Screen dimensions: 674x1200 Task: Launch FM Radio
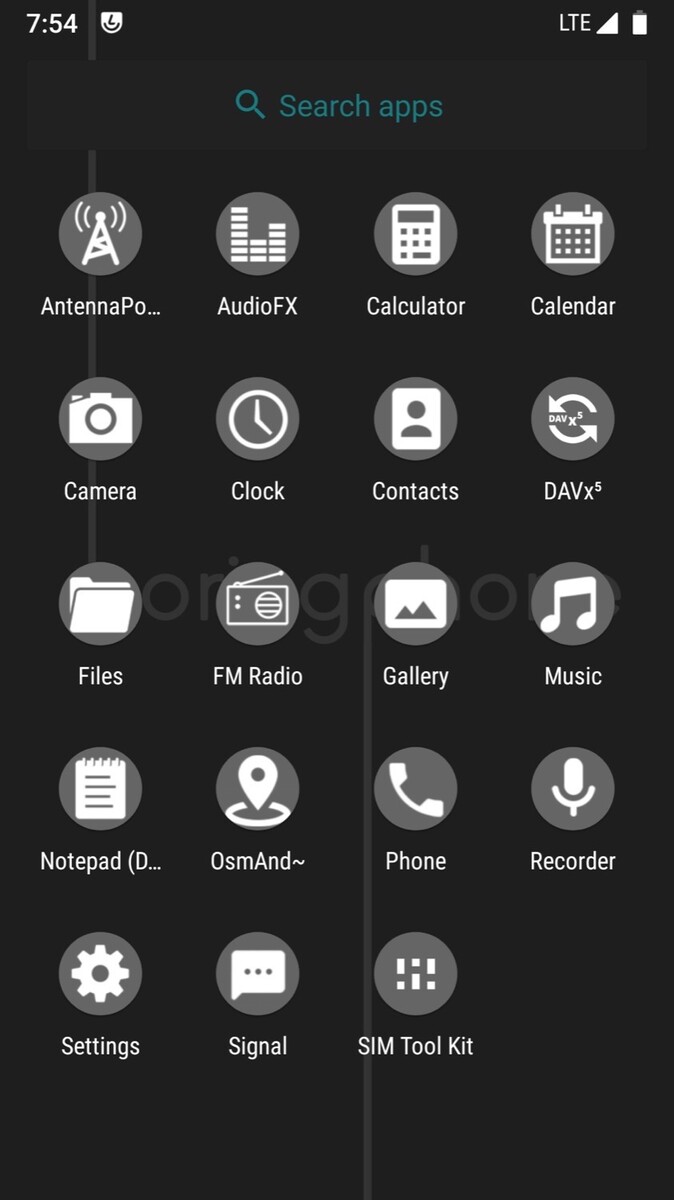click(x=258, y=604)
